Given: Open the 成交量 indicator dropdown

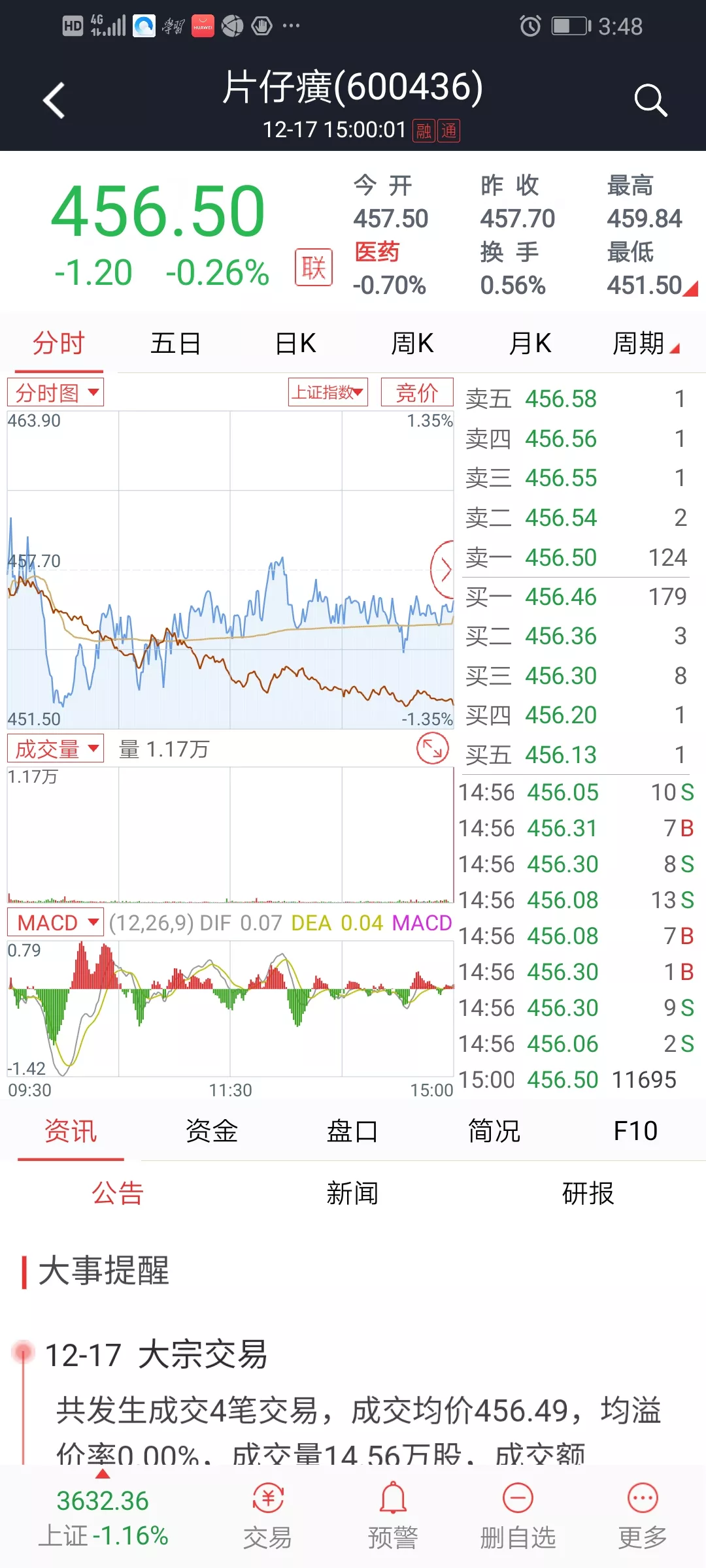Looking at the screenshot, I should 56,749.
